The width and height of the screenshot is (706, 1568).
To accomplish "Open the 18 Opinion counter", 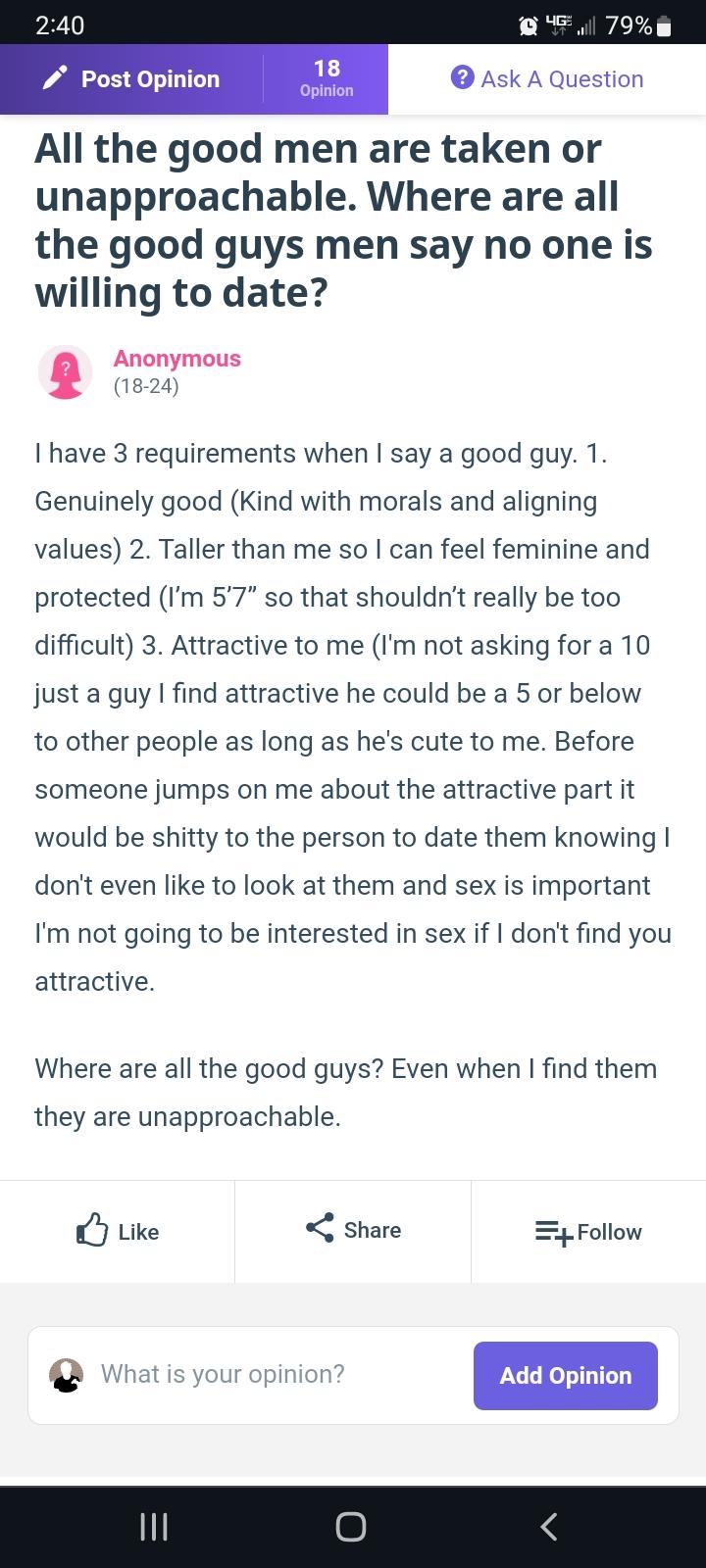I will (x=327, y=79).
